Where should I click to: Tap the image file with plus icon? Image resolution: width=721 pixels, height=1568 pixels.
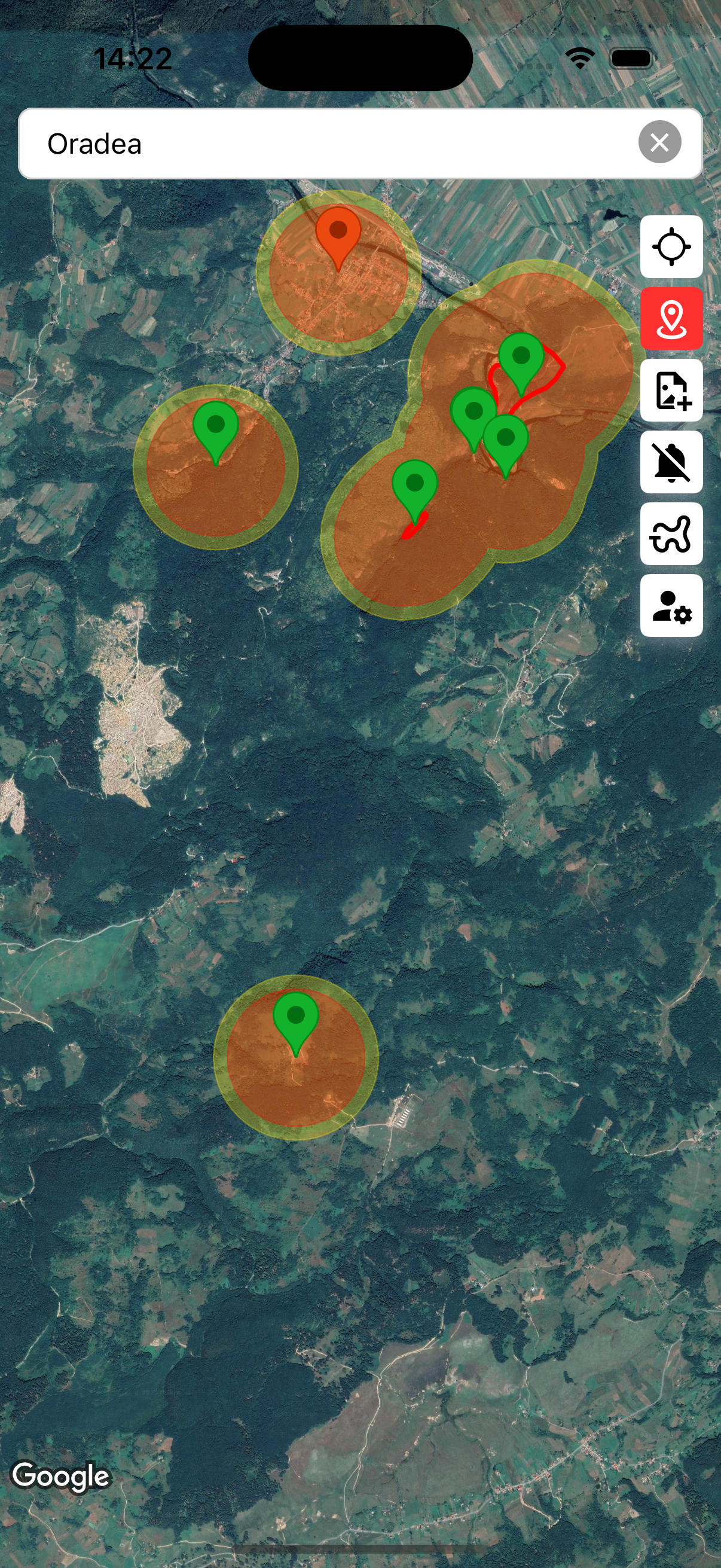click(671, 390)
